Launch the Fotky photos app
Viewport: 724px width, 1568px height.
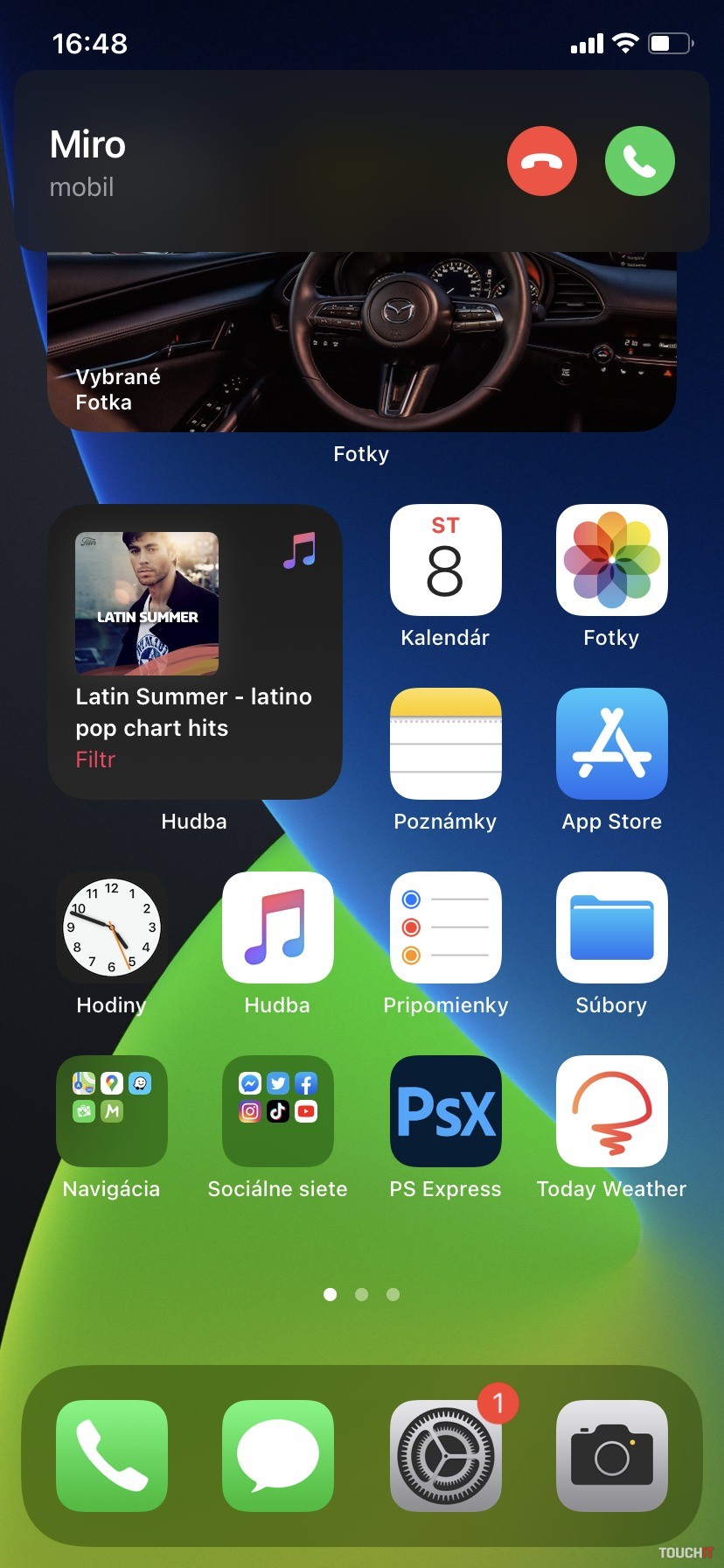tap(611, 560)
